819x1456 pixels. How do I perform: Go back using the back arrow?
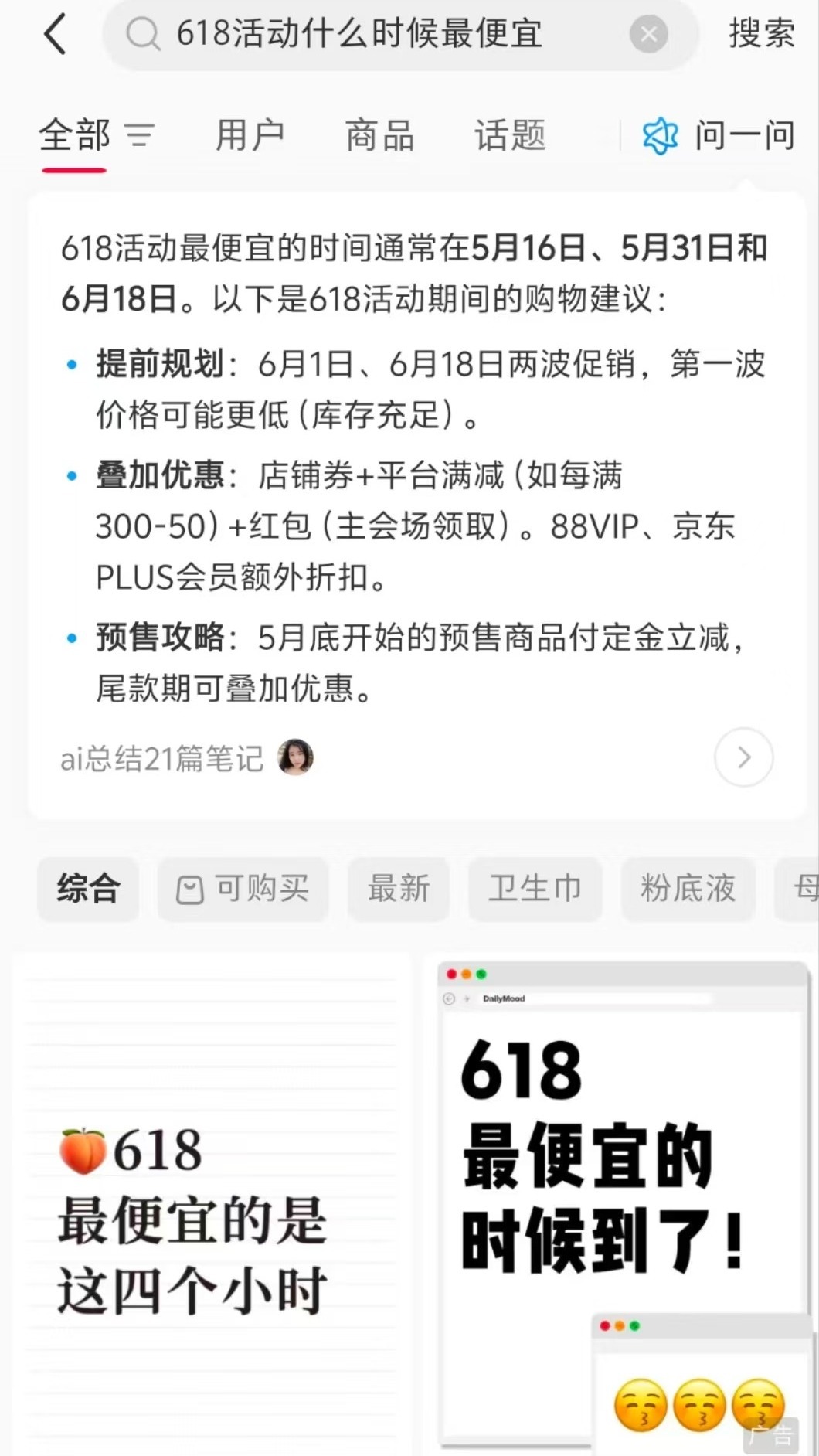click(56, 35)
